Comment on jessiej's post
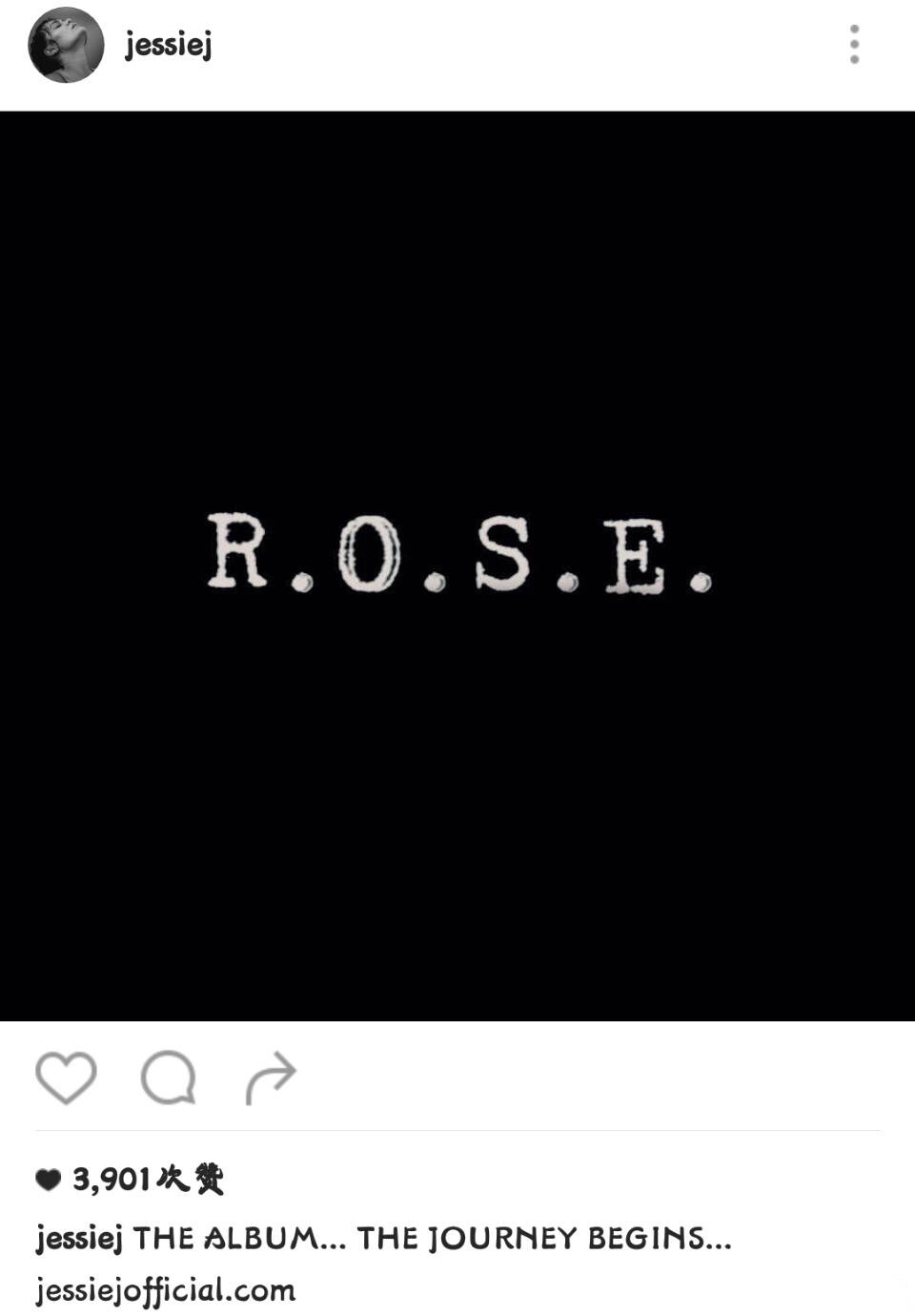Viewport: 915px width, 1316px height. click(x=169, y=1078)
